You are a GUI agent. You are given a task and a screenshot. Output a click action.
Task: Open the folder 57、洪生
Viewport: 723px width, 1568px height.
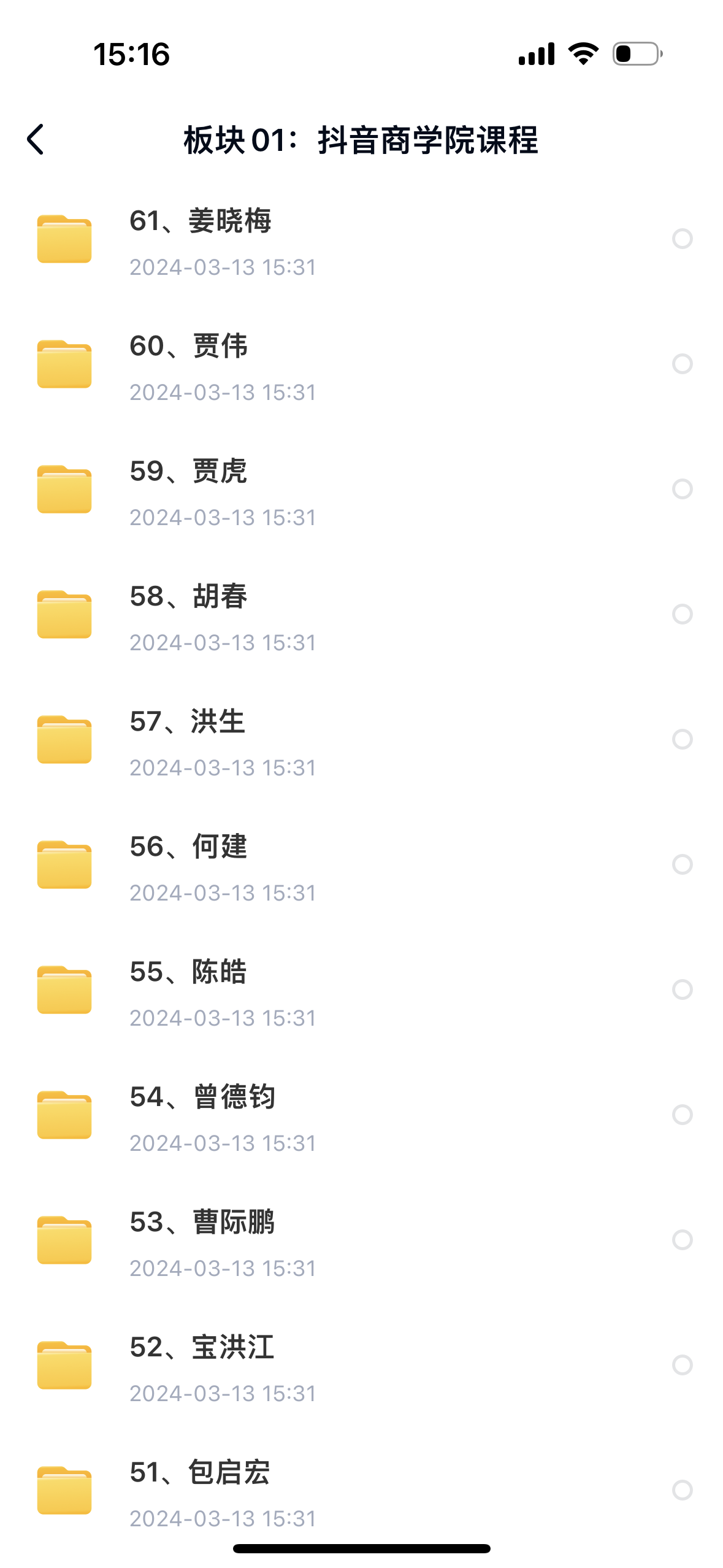[188, 722]
